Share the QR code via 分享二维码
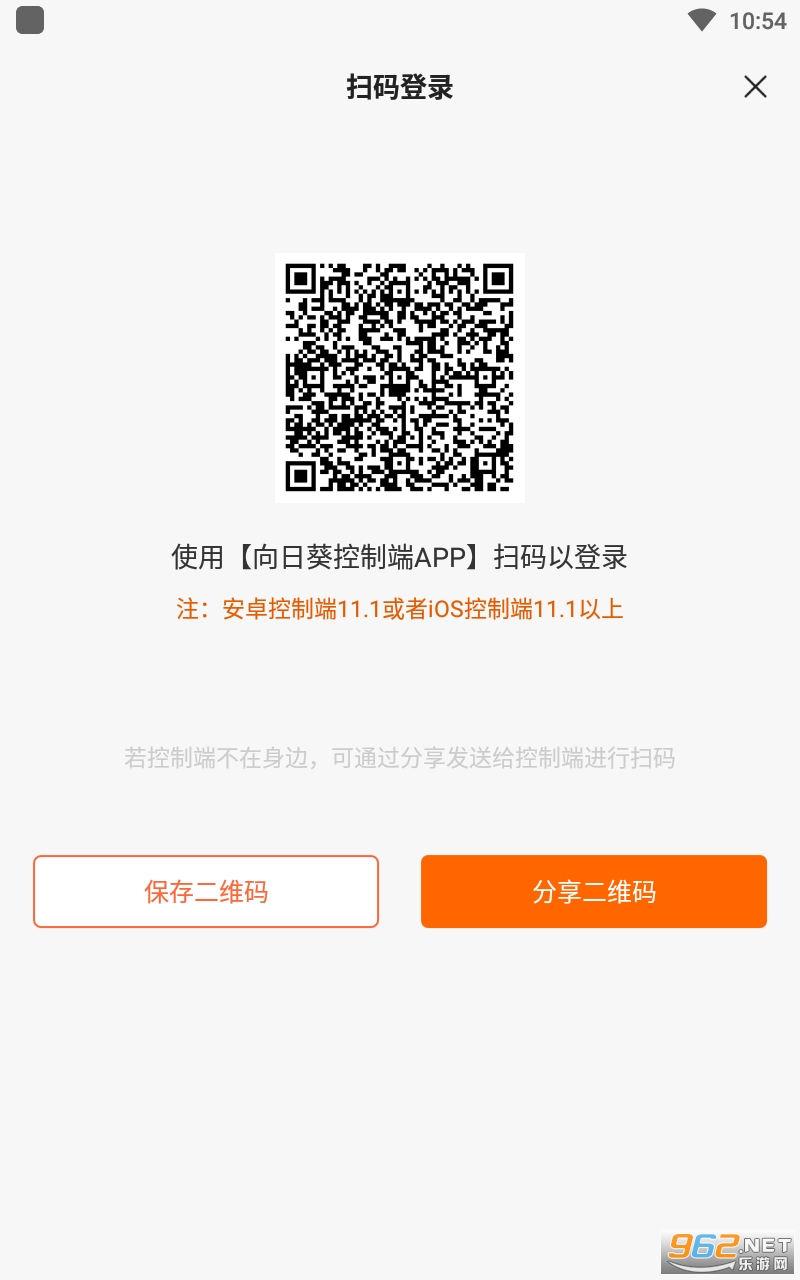800x1280 pixels. (593, 891)
